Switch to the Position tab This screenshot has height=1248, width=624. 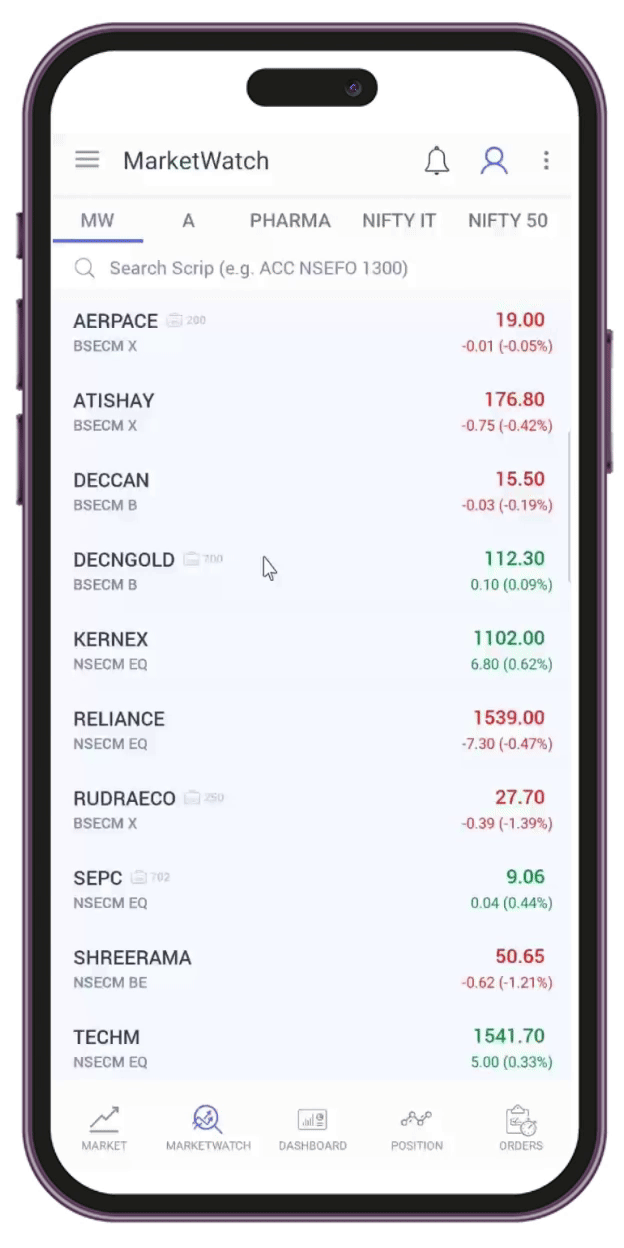click(x=417, y=1128)
